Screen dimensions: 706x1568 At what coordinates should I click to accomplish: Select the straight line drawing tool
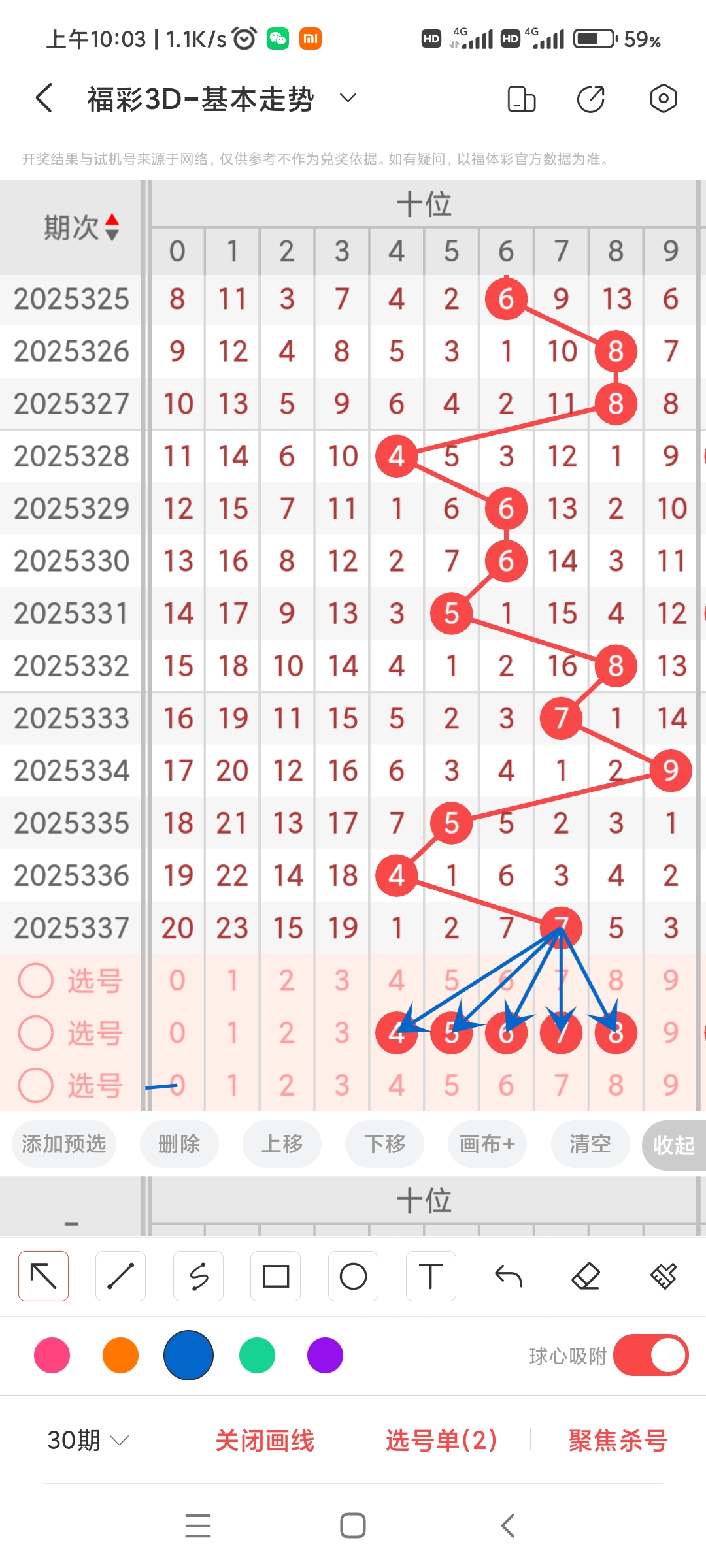120,1275
